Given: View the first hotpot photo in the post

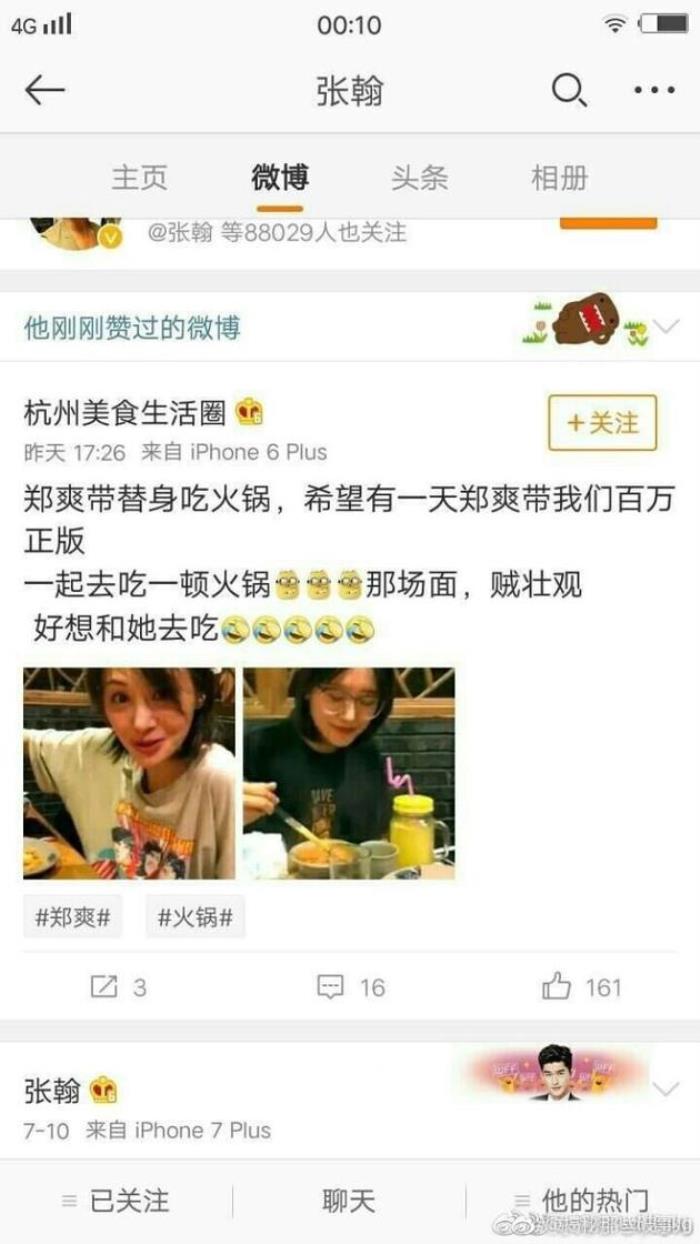Looking at the screenshot, I should click(129, 773).
